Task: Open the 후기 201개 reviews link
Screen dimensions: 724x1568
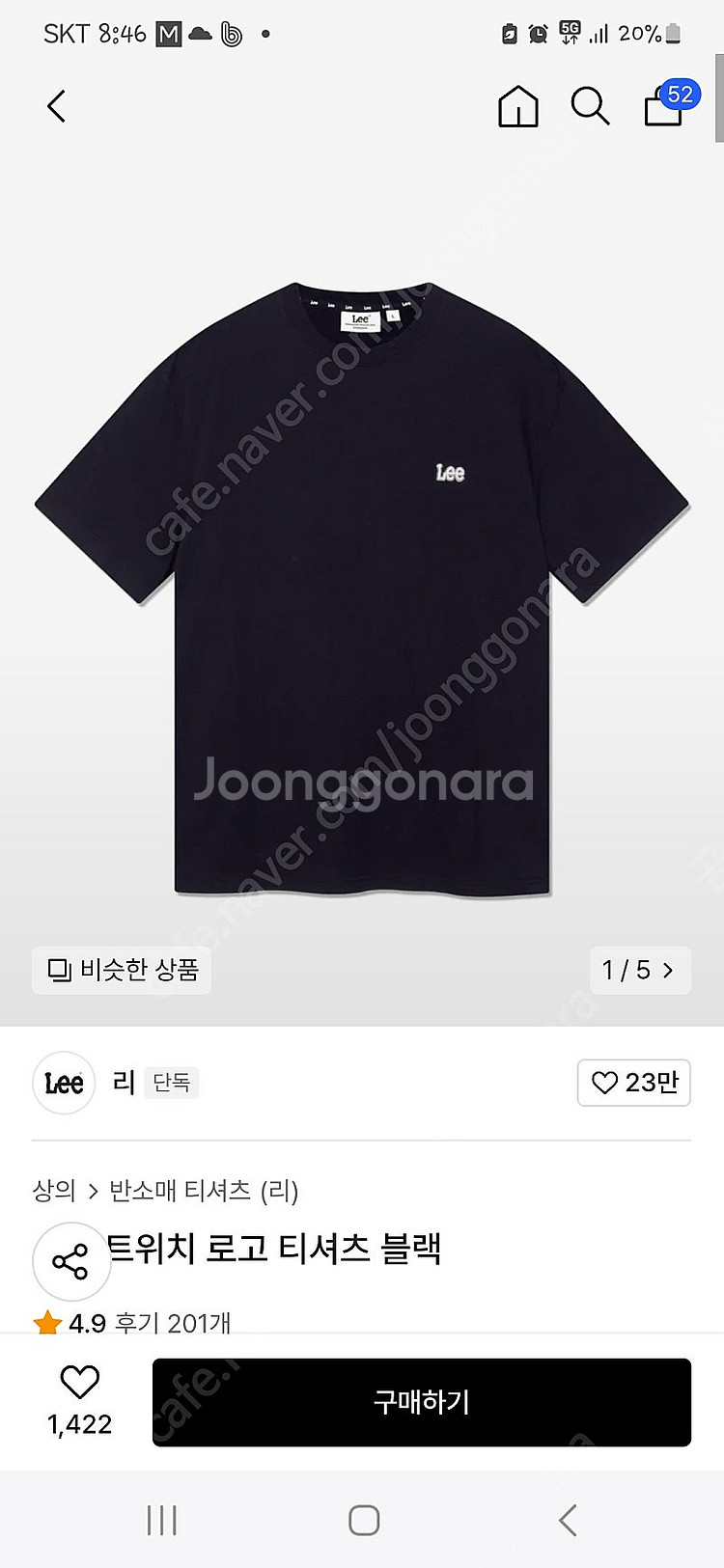Action: [x=173, y=1322]
